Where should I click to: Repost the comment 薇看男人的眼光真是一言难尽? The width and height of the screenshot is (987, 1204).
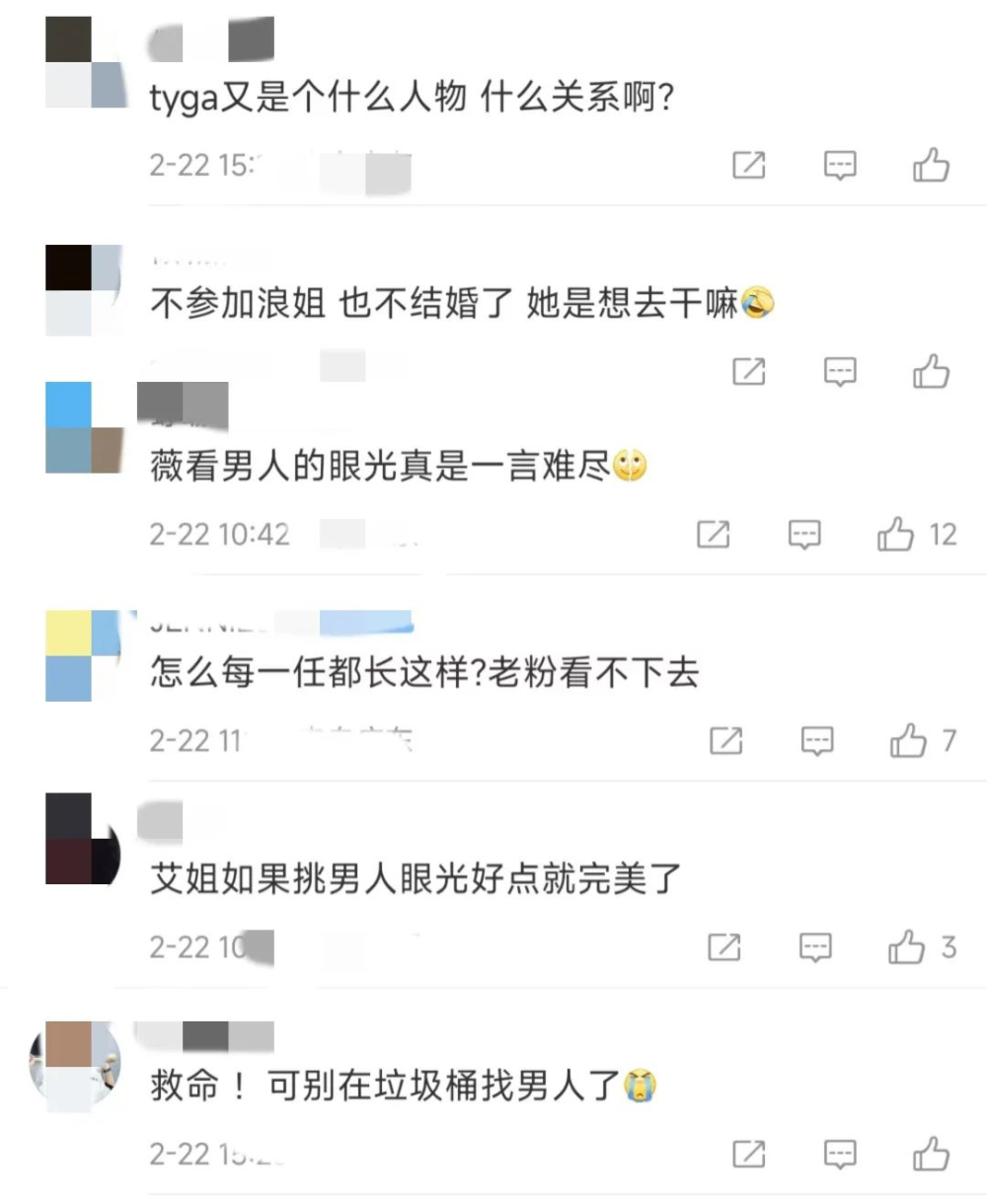[x=714, y=535]
